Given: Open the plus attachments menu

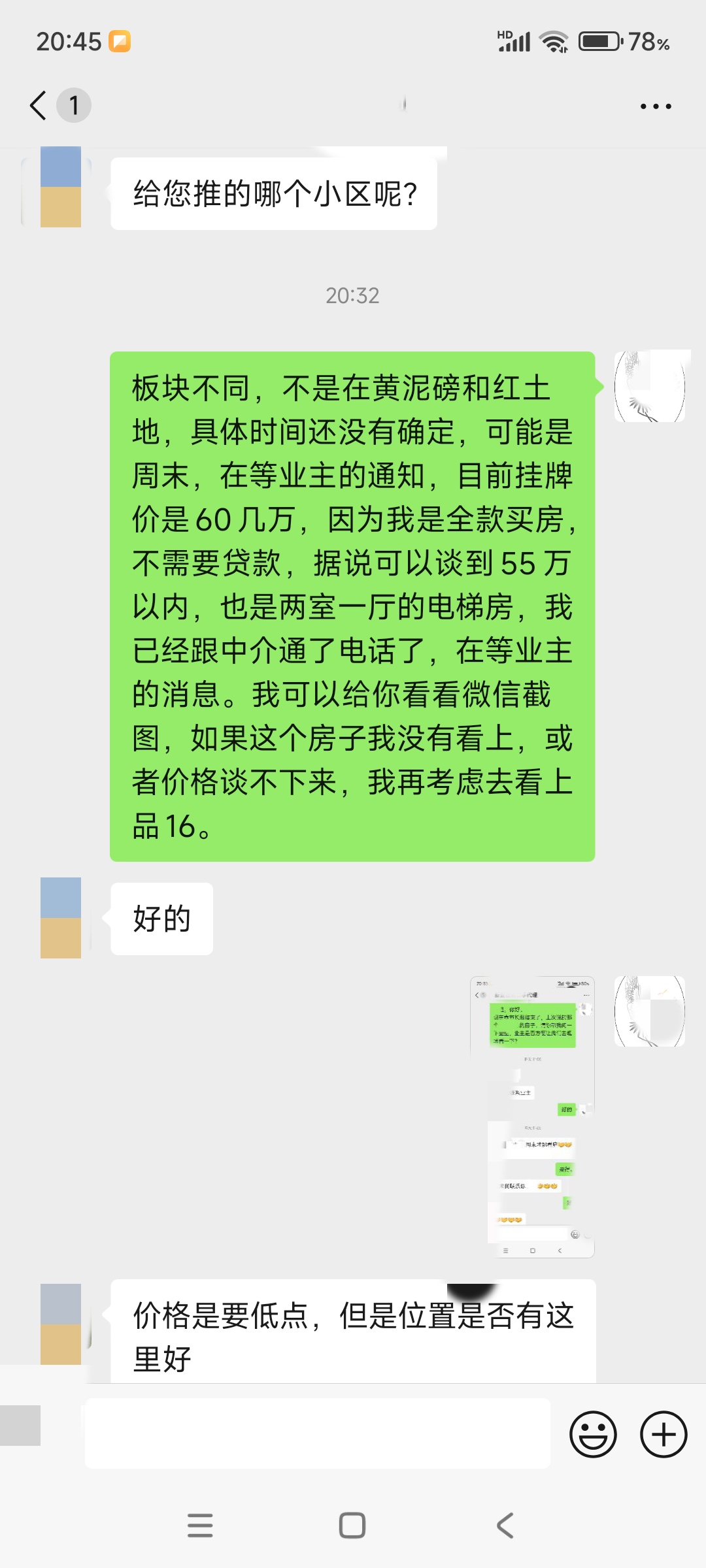Looking at the screenshot, I should tap(663, 1435).
